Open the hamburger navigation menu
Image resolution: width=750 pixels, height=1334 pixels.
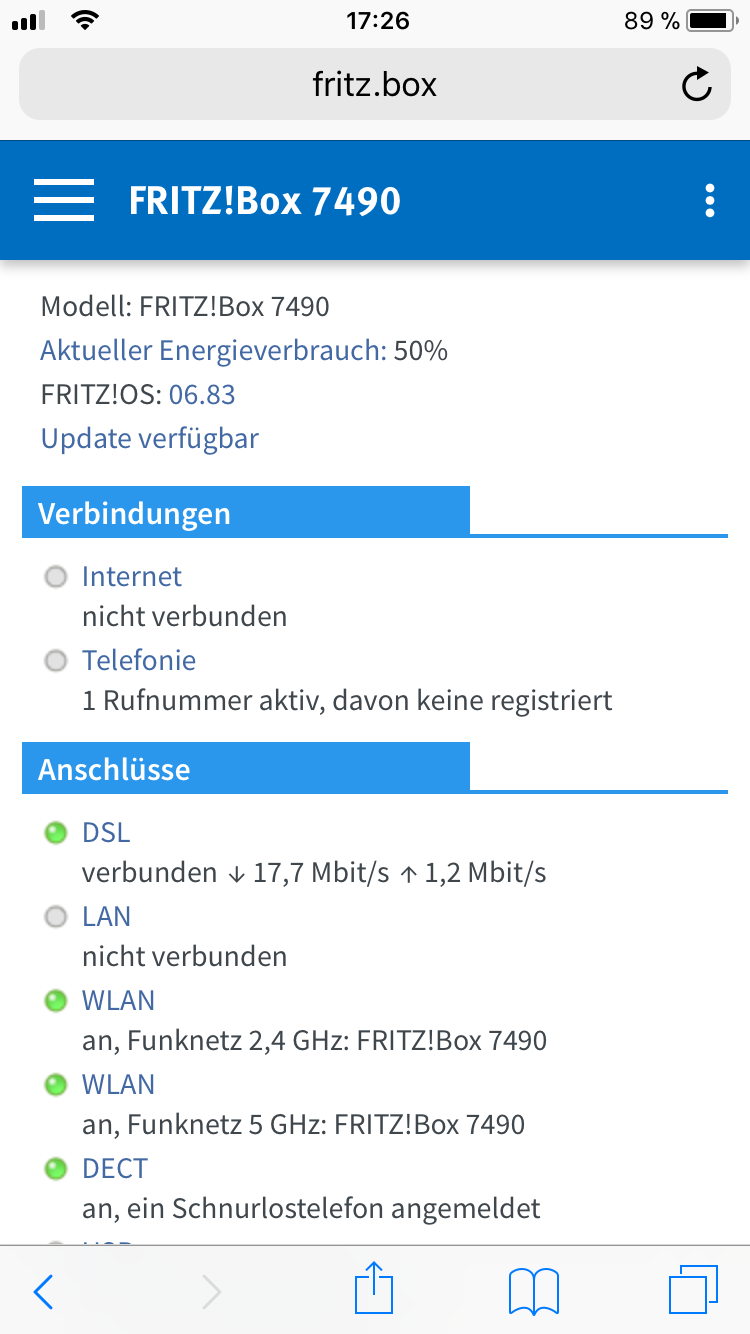coord(64,200)
